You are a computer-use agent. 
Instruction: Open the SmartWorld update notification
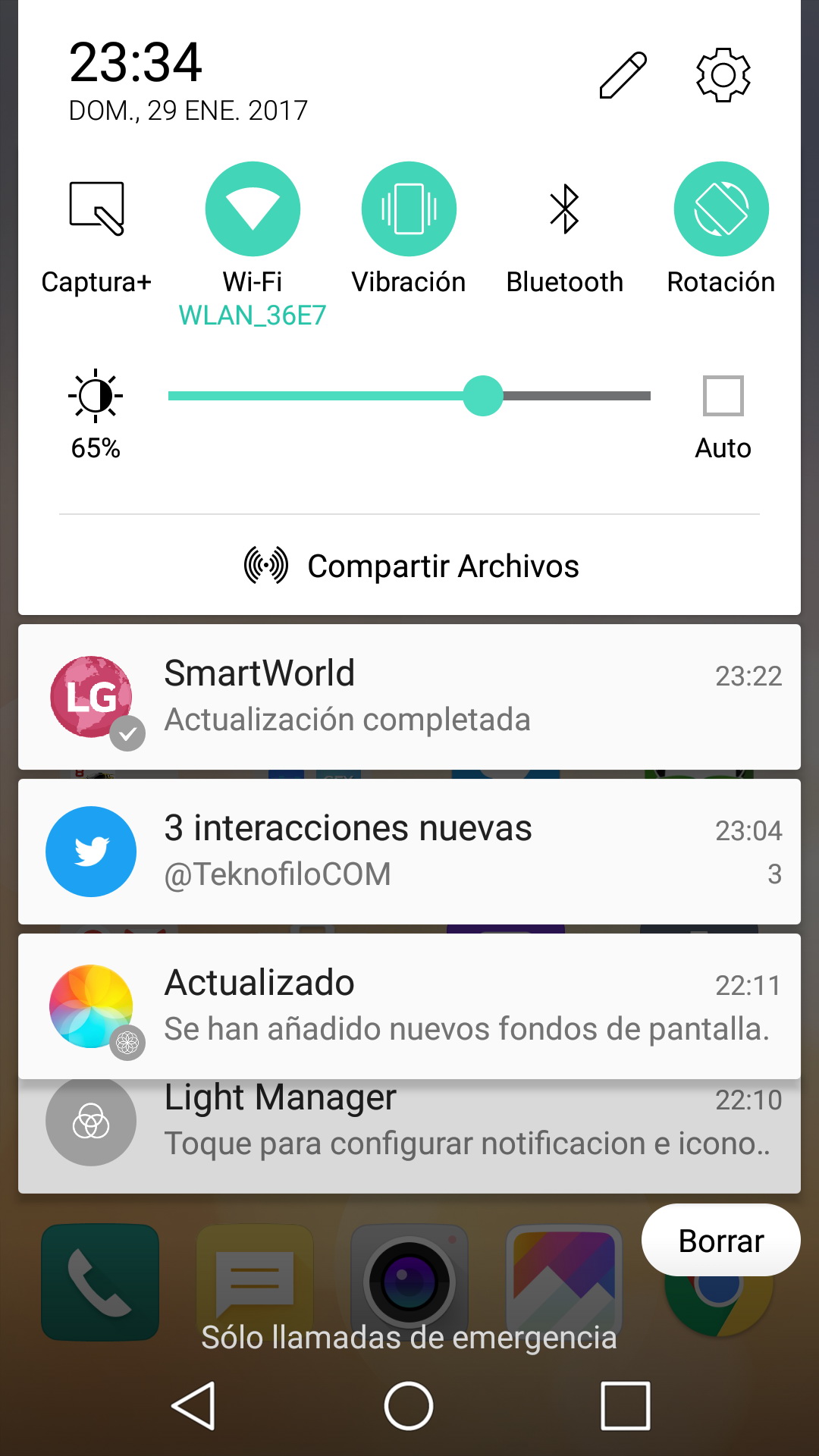pyautogui.click(x=409, y=697)
